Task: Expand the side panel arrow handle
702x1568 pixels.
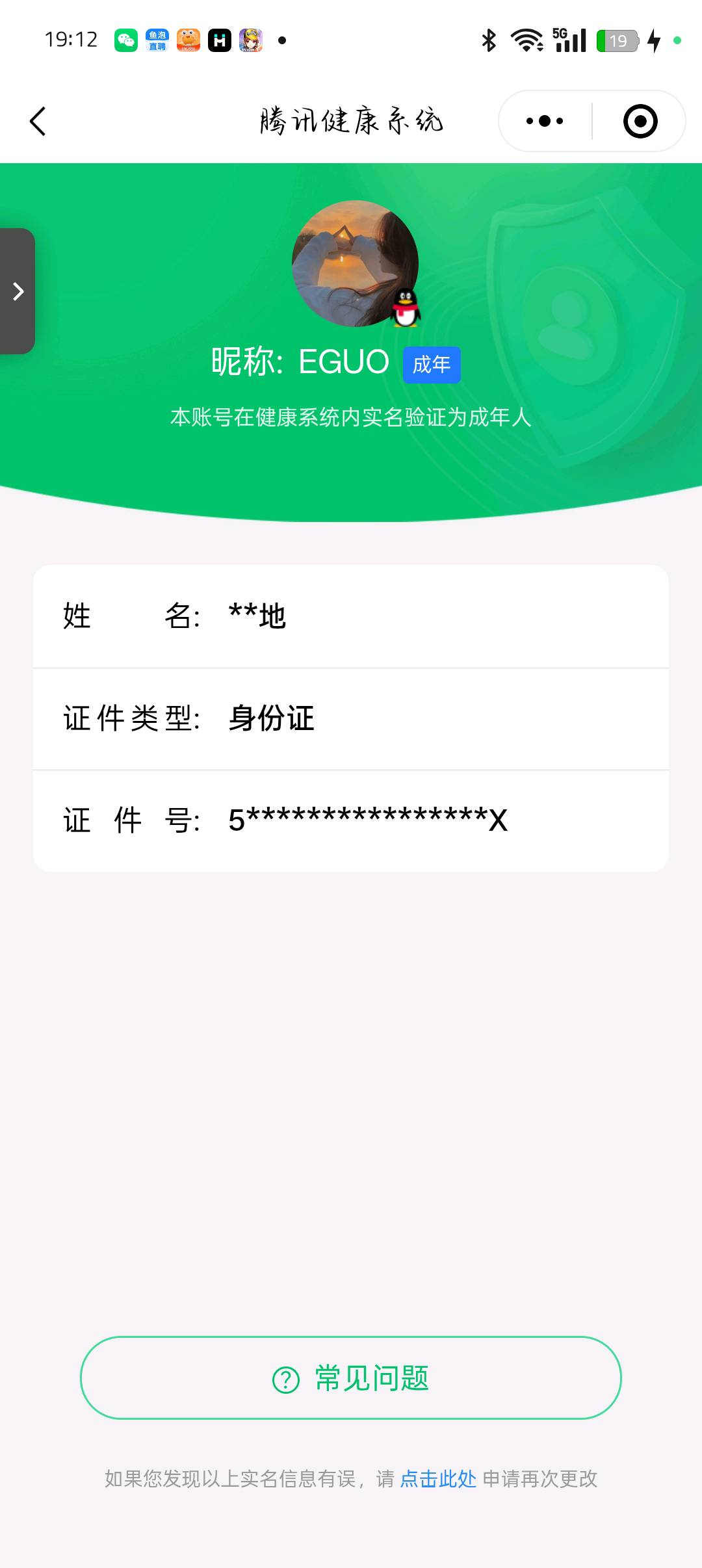Action: pos(18,291)
